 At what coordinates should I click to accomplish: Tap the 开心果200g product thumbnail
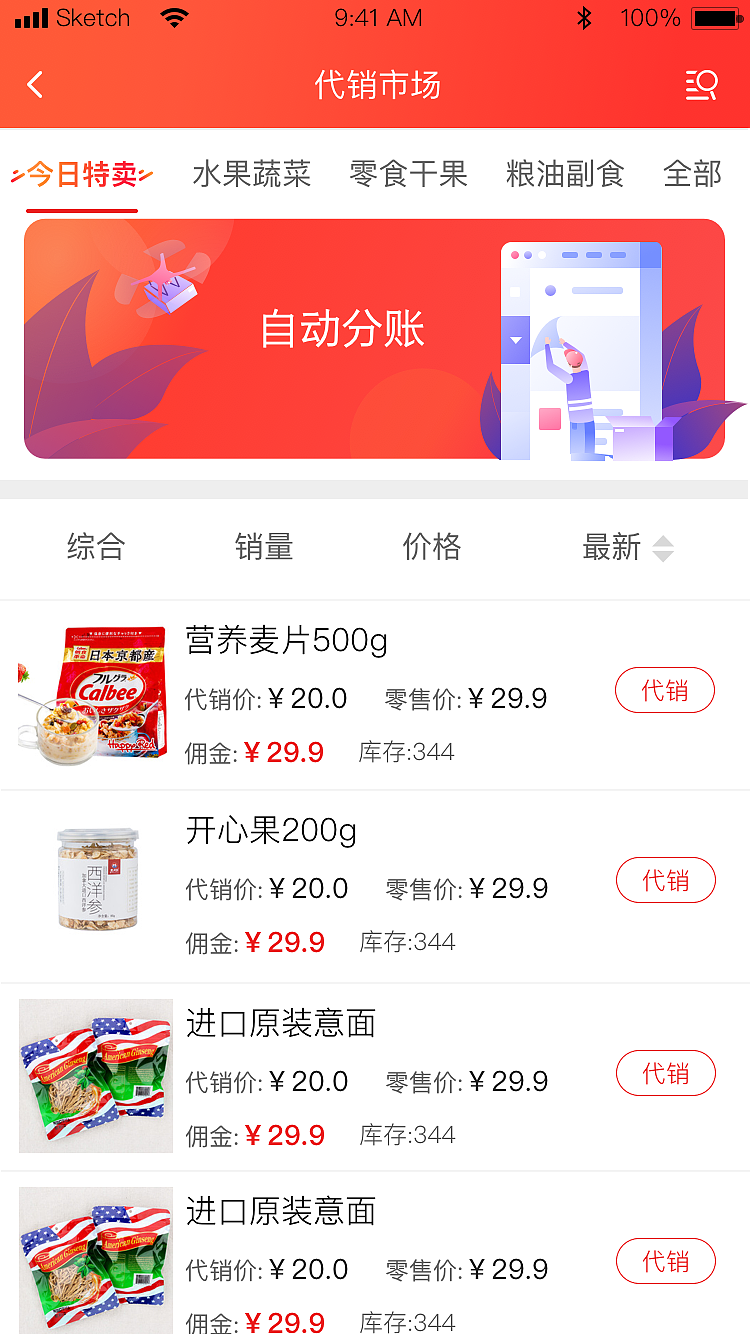95,880
